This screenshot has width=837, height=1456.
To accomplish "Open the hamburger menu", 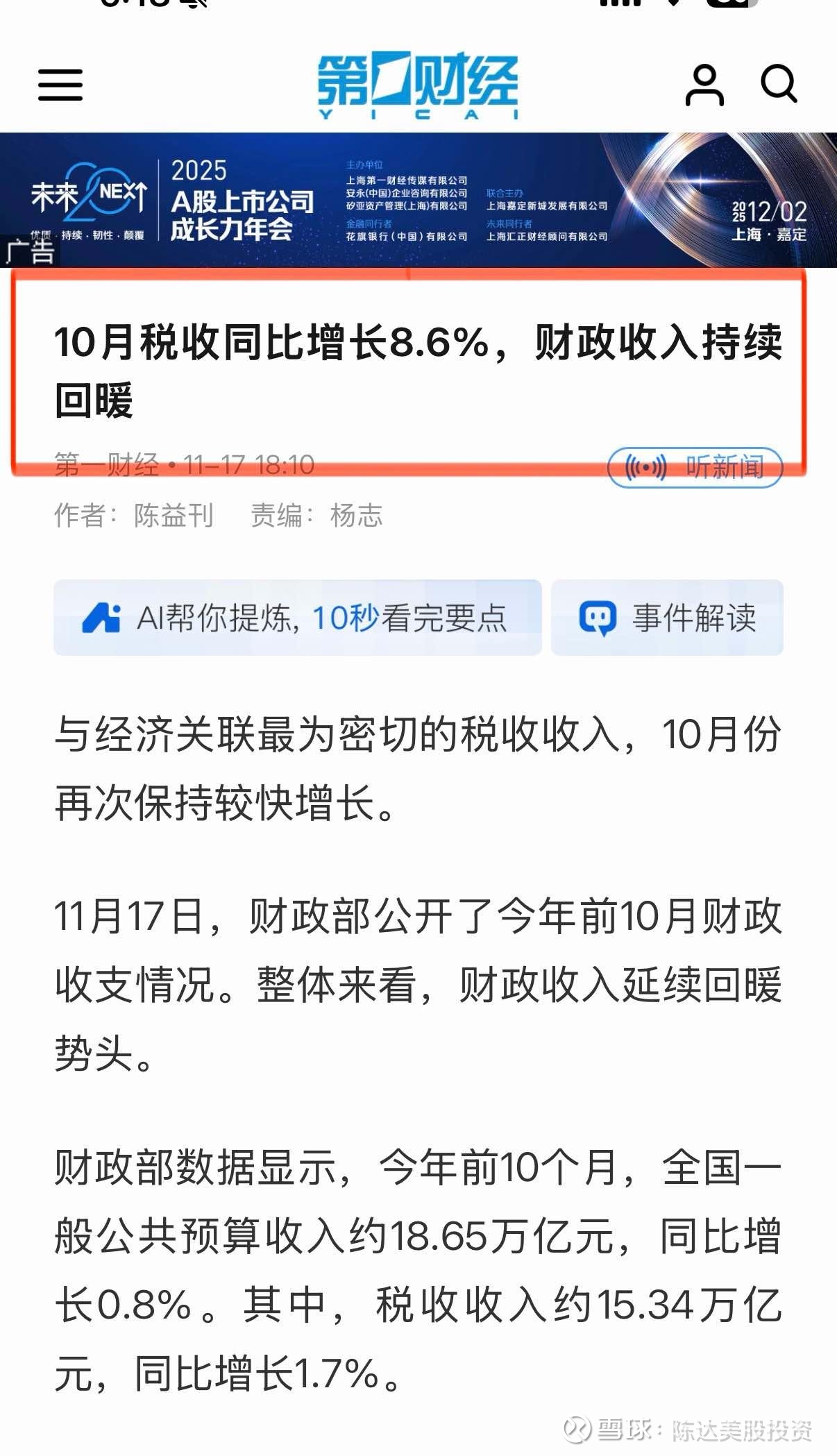I will pyautogui.click(x=60, y=85).
